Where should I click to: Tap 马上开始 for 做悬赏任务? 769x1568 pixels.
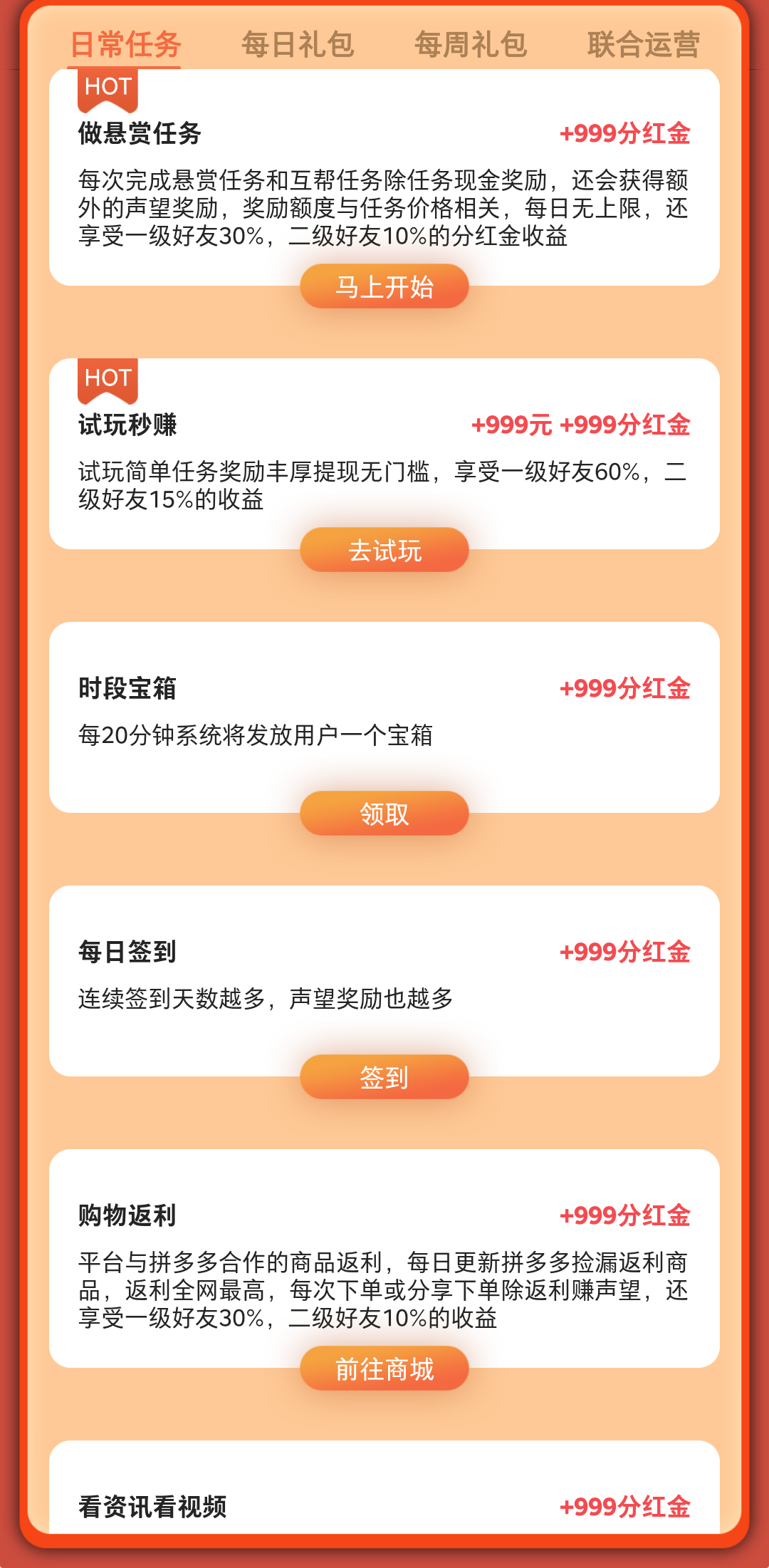point(384,286)
